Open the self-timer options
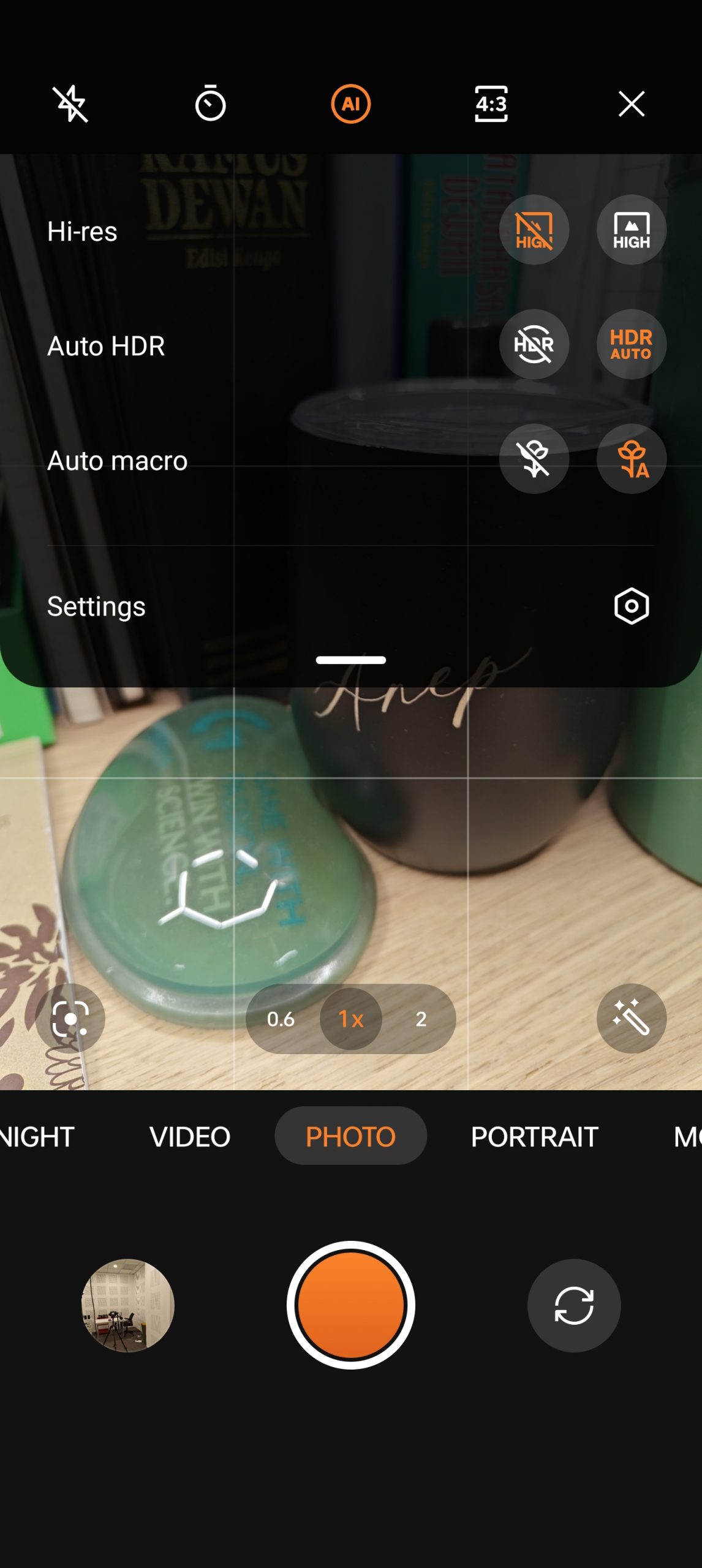702x1568 pixels. coord(210,104)
